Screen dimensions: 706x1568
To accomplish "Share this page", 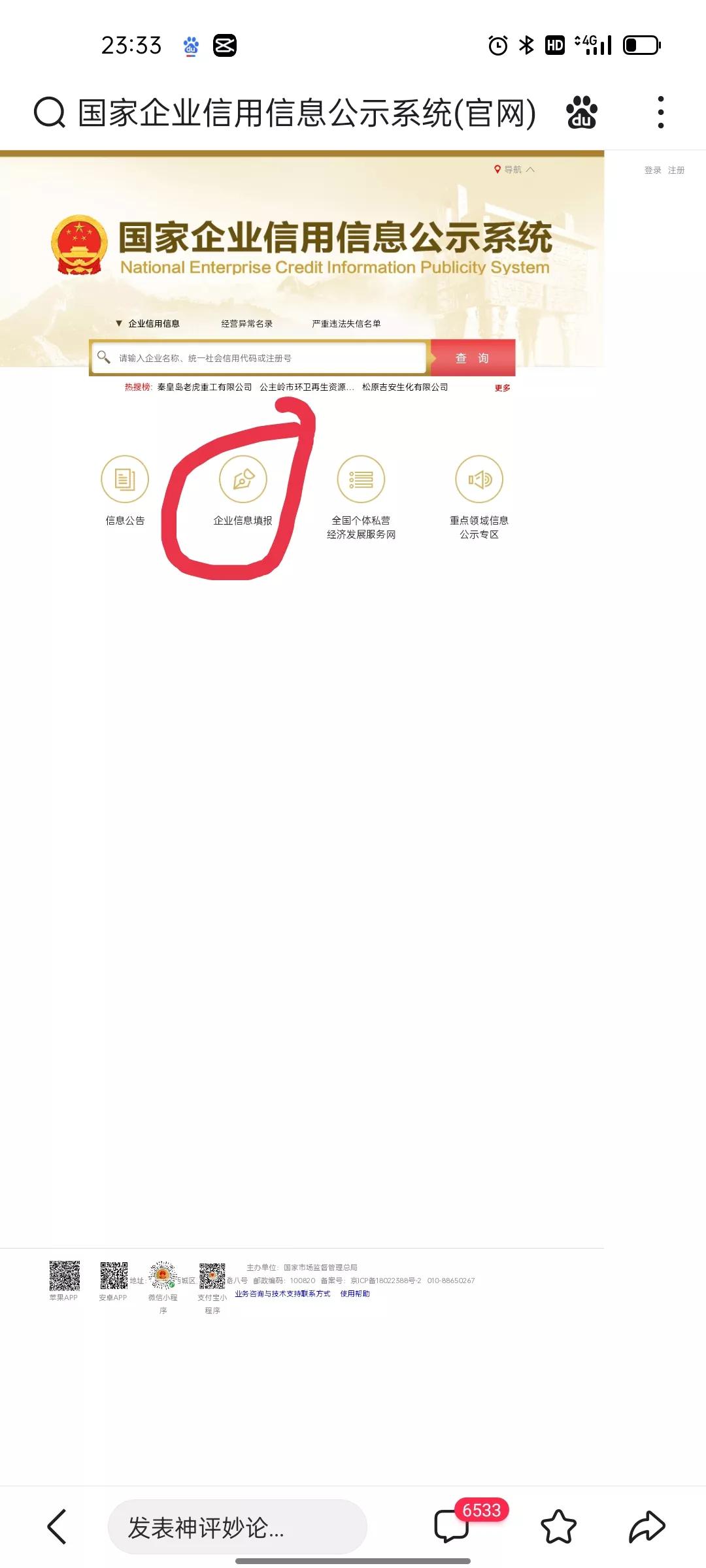I will tap(647, 1527).
